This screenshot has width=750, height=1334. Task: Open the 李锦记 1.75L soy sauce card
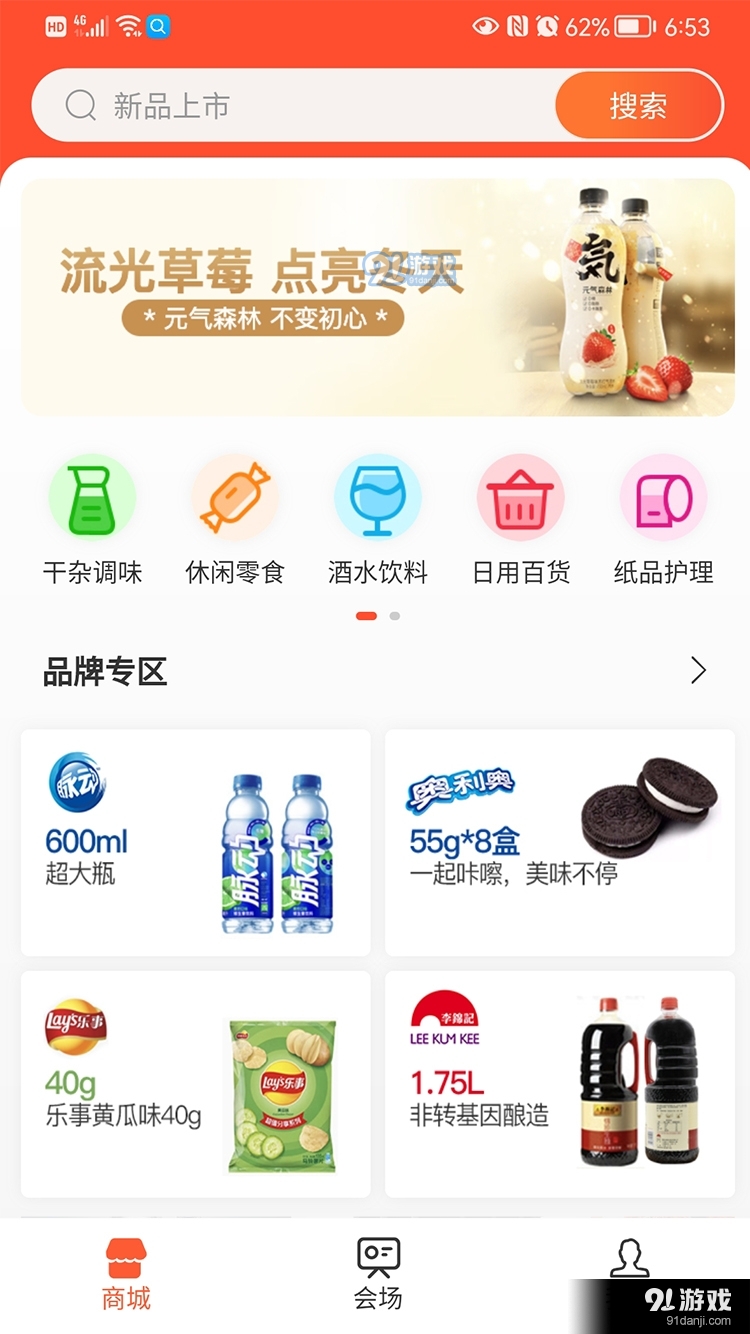(558, 1083)
